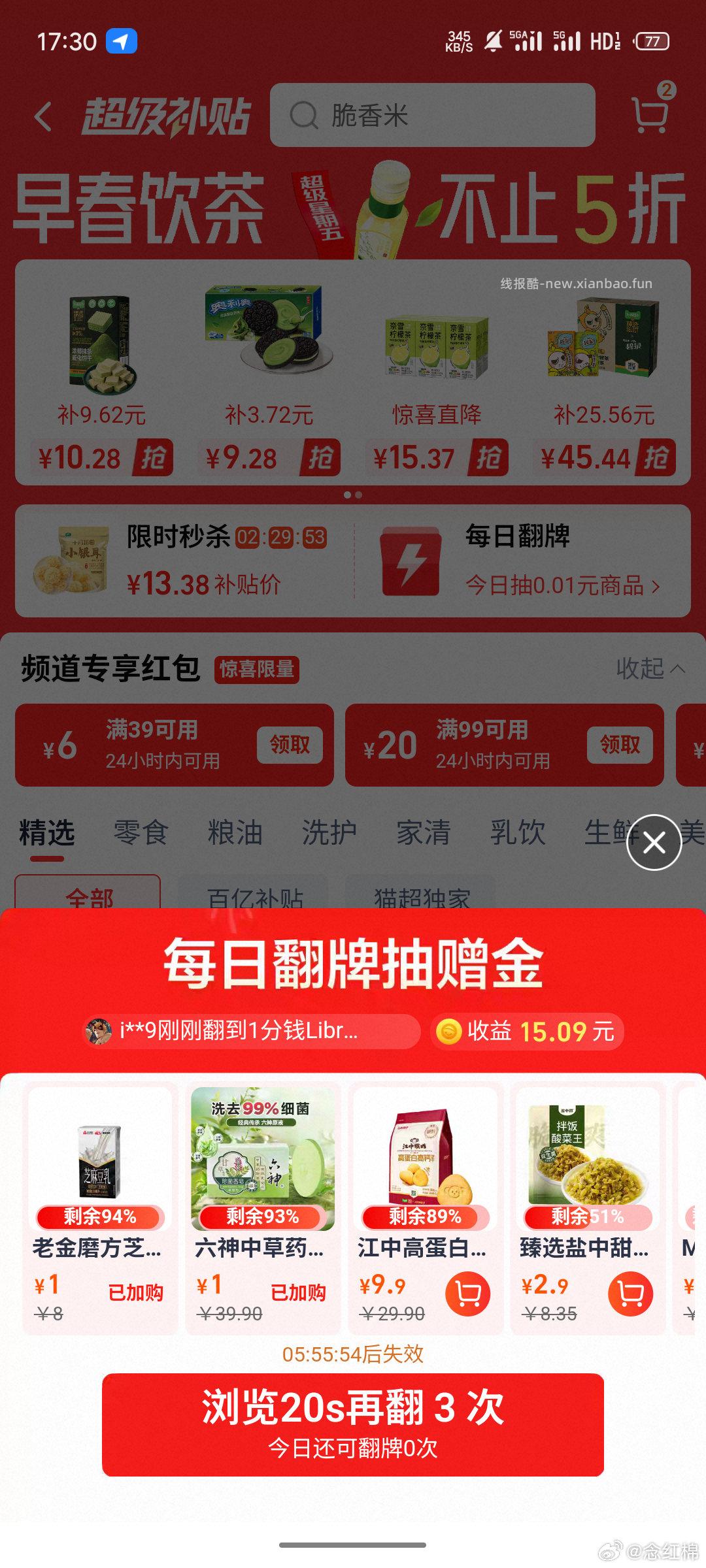The height and width of the screenshot is (1568, 706).
Task: Tap the cart icon on 臻选盐中甜 pickle card
Action: click(x=630, y=1291)
